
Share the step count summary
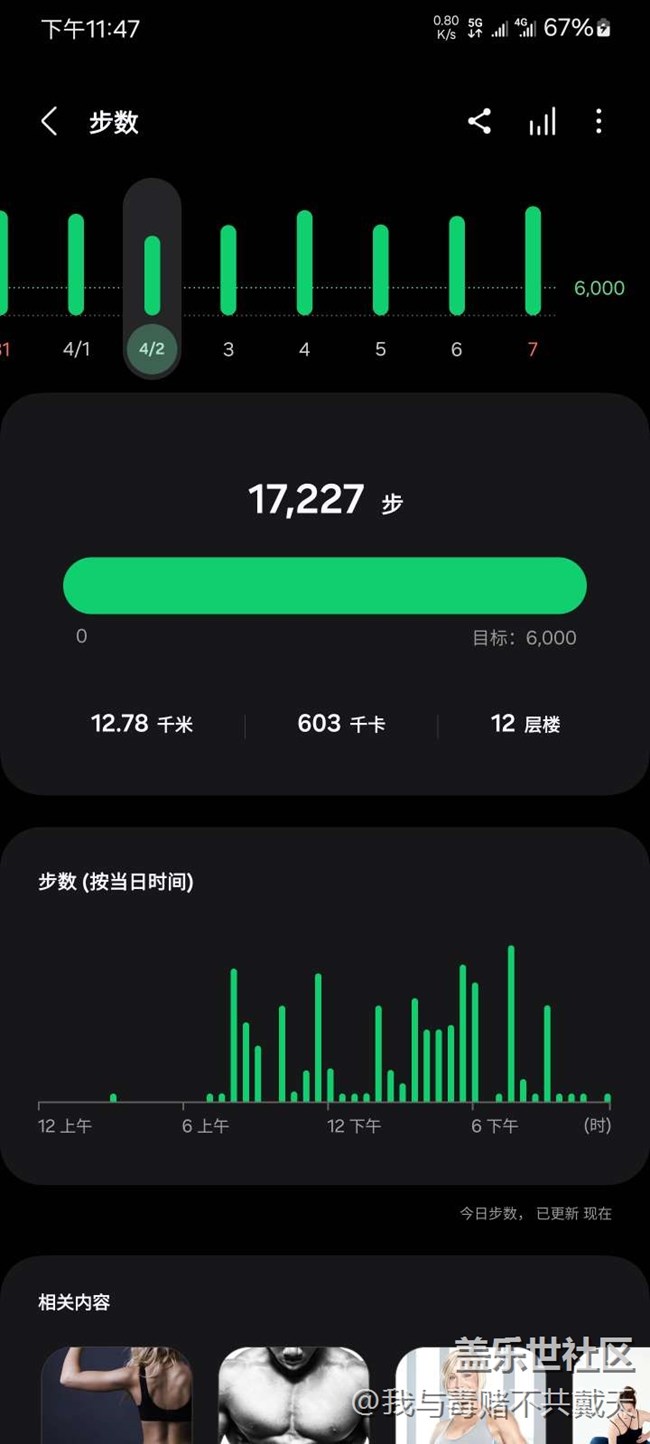coord(479,122)
